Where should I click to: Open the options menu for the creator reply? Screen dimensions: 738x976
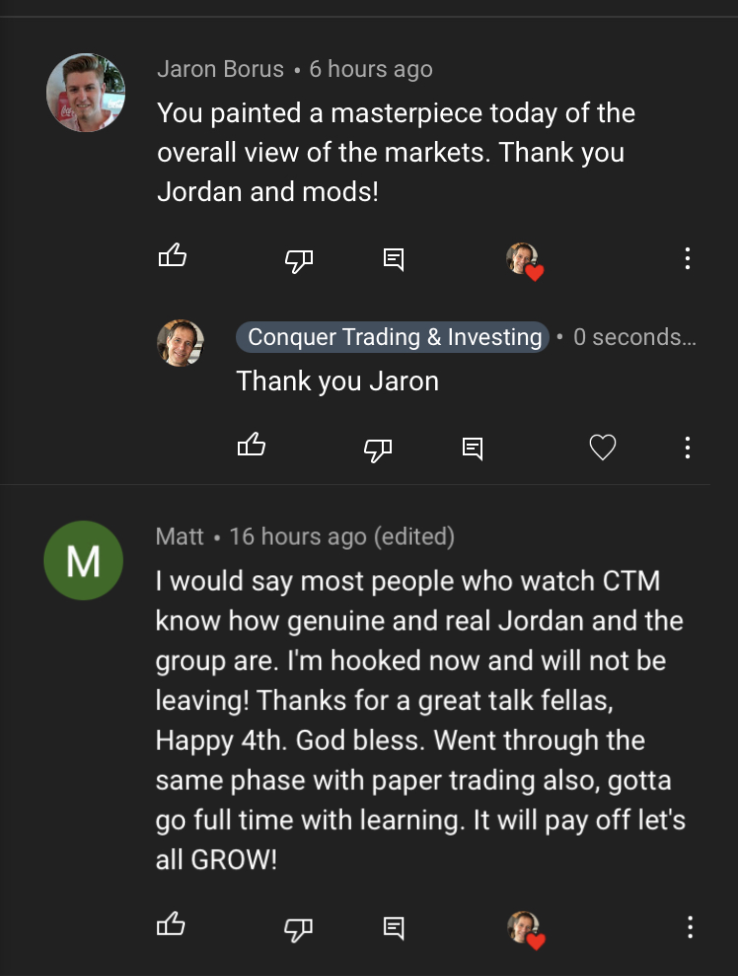click(687, 449)
